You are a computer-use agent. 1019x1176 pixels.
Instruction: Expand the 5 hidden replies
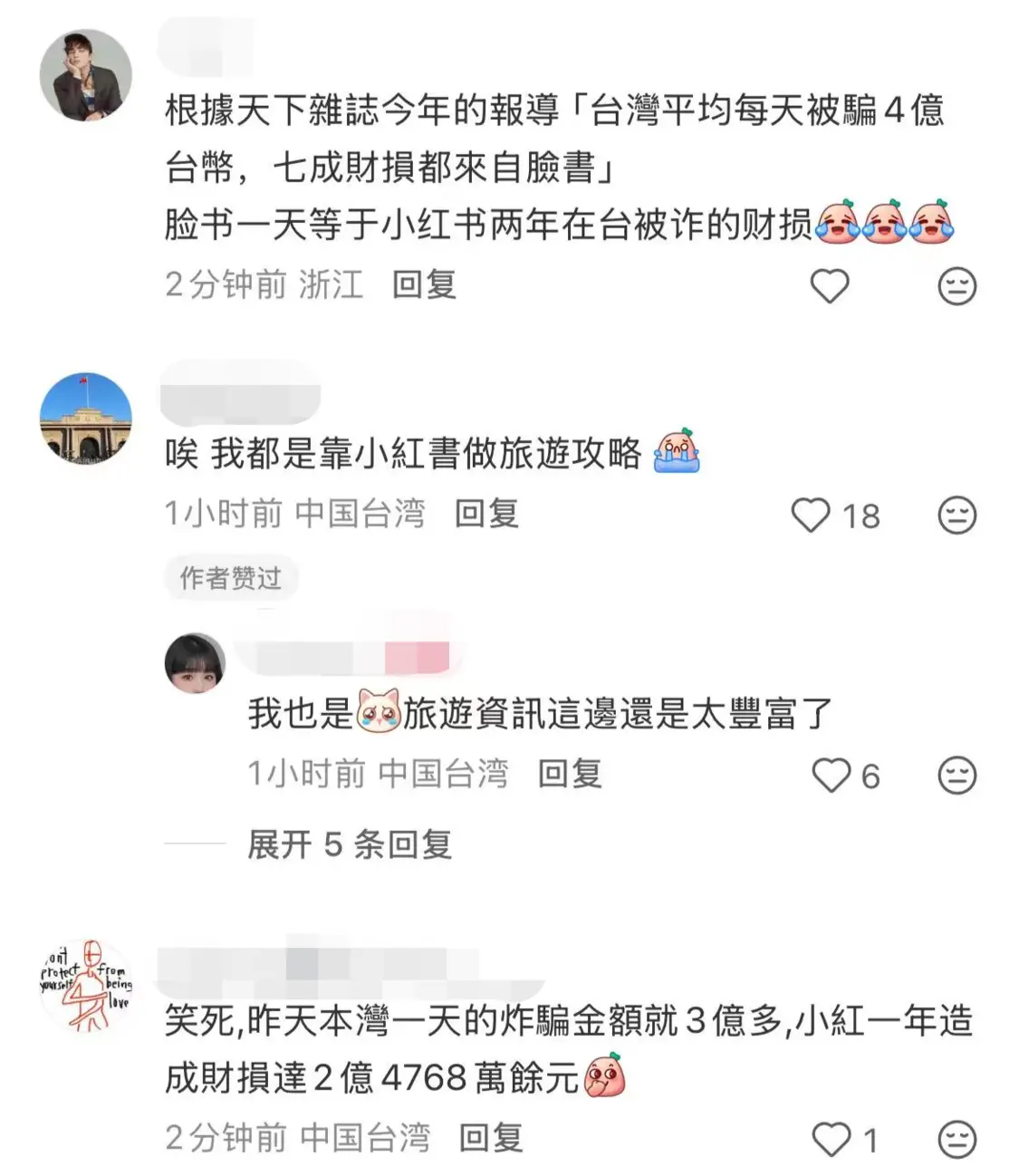coord(349,844)
